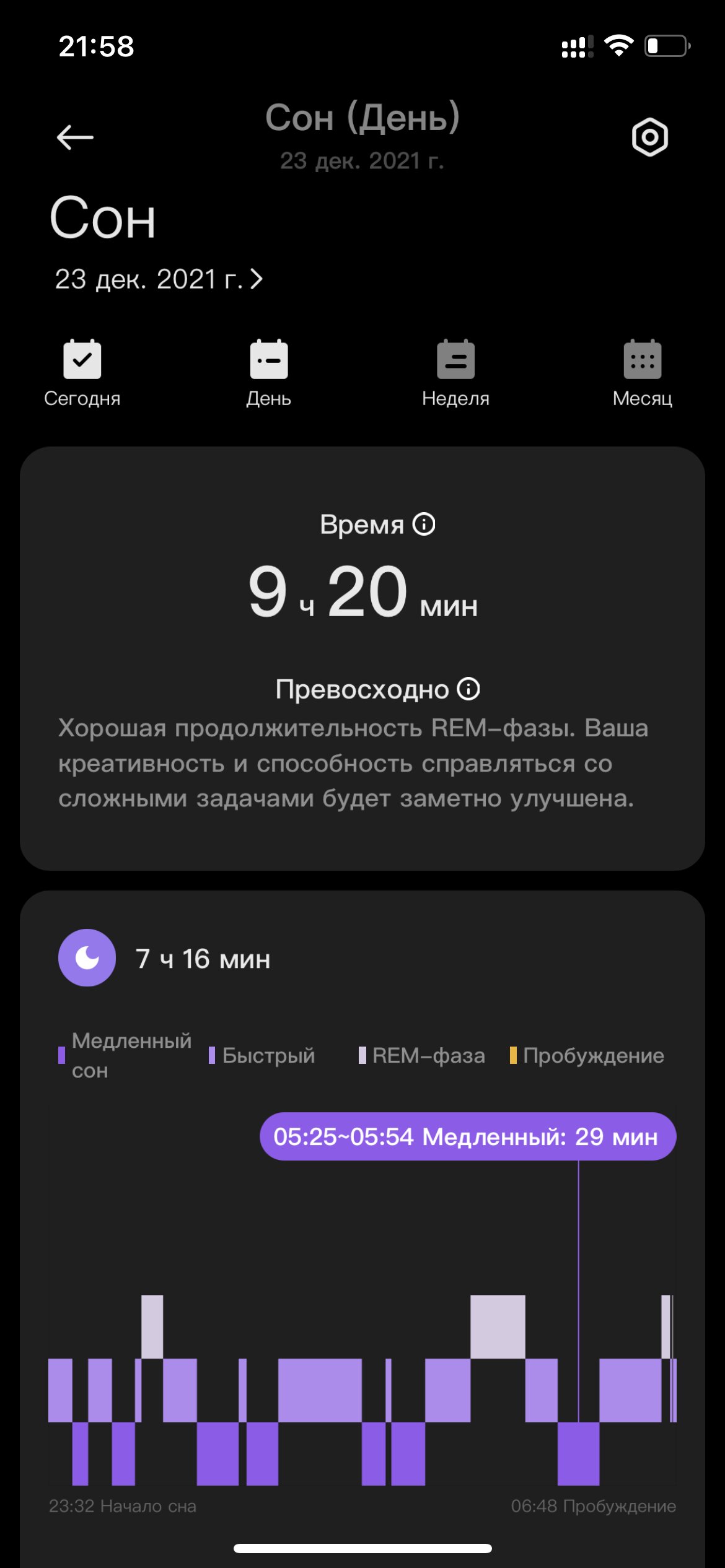This screenshot has height=1568, width=725.
Task: Jump to Сегодня view
Action: point(82,373)
